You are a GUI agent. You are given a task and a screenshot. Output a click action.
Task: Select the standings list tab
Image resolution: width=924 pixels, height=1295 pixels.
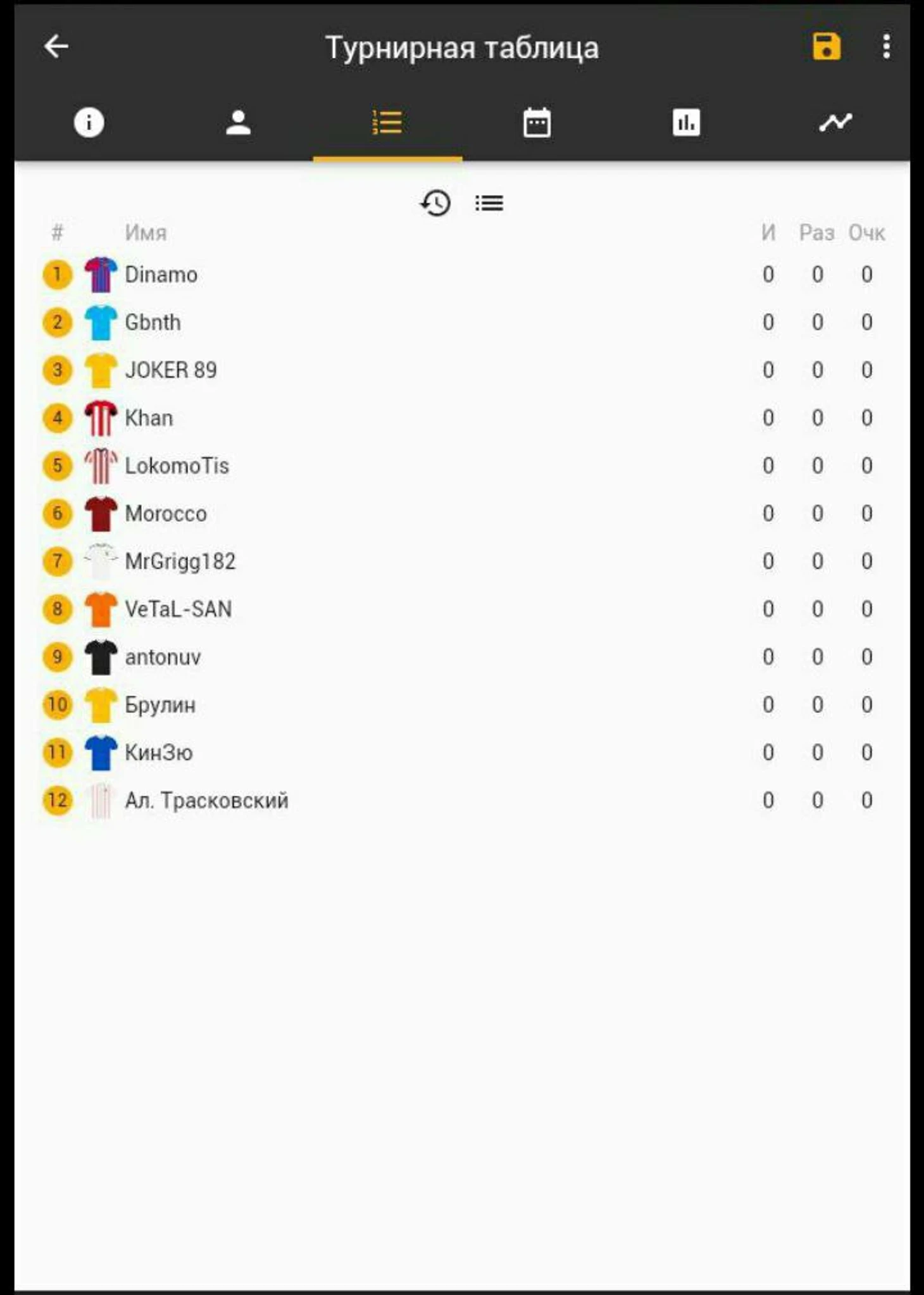[387, 122]
